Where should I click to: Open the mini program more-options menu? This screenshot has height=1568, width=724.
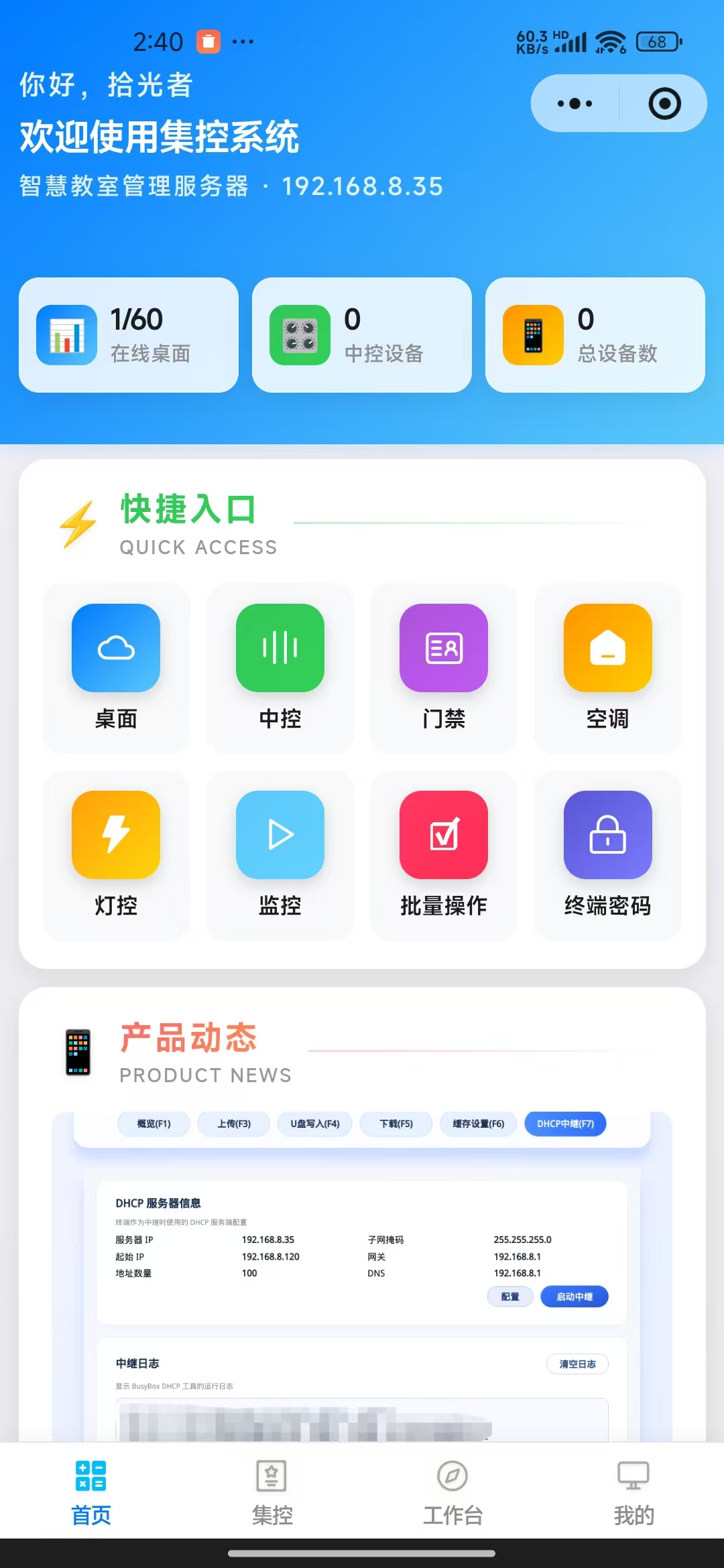click(575, 104)
